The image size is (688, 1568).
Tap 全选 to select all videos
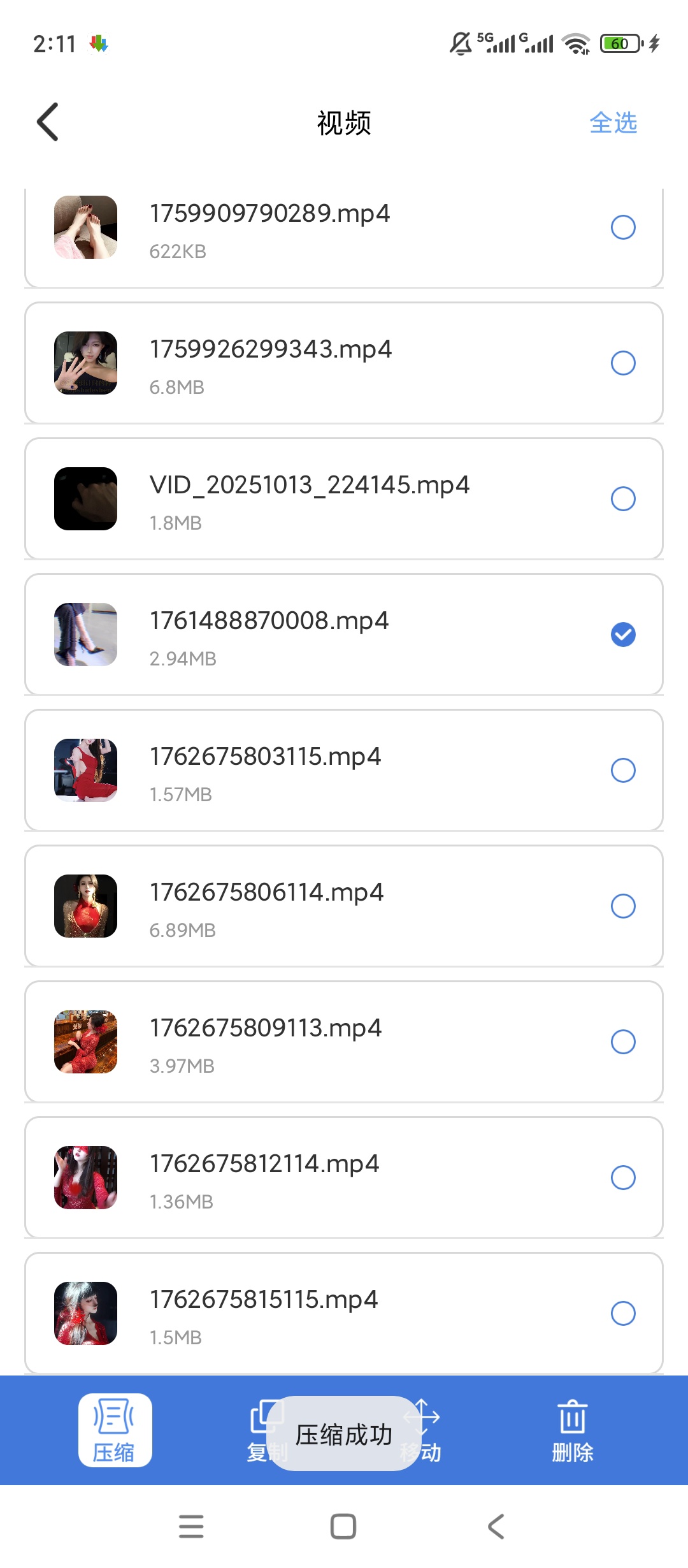coord(613,122)
